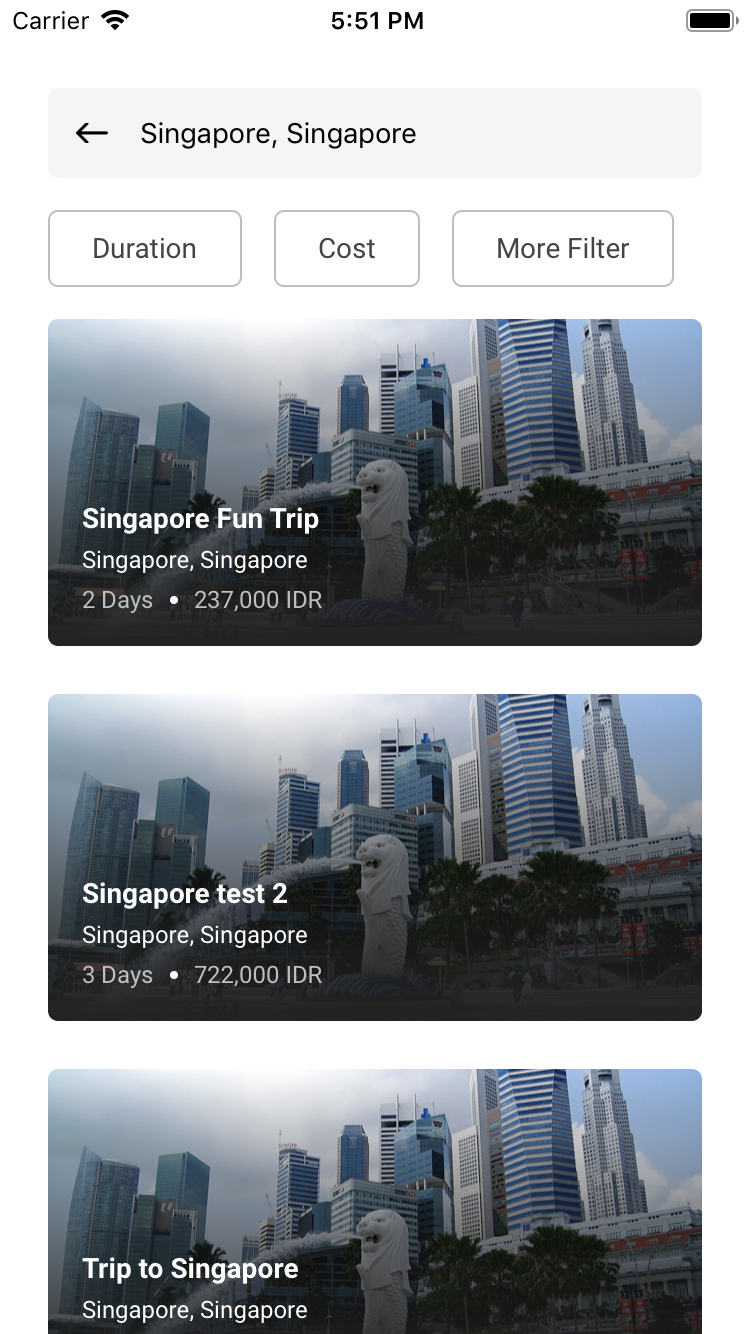Open the Trip to Singapore card

pos(375,1200)
